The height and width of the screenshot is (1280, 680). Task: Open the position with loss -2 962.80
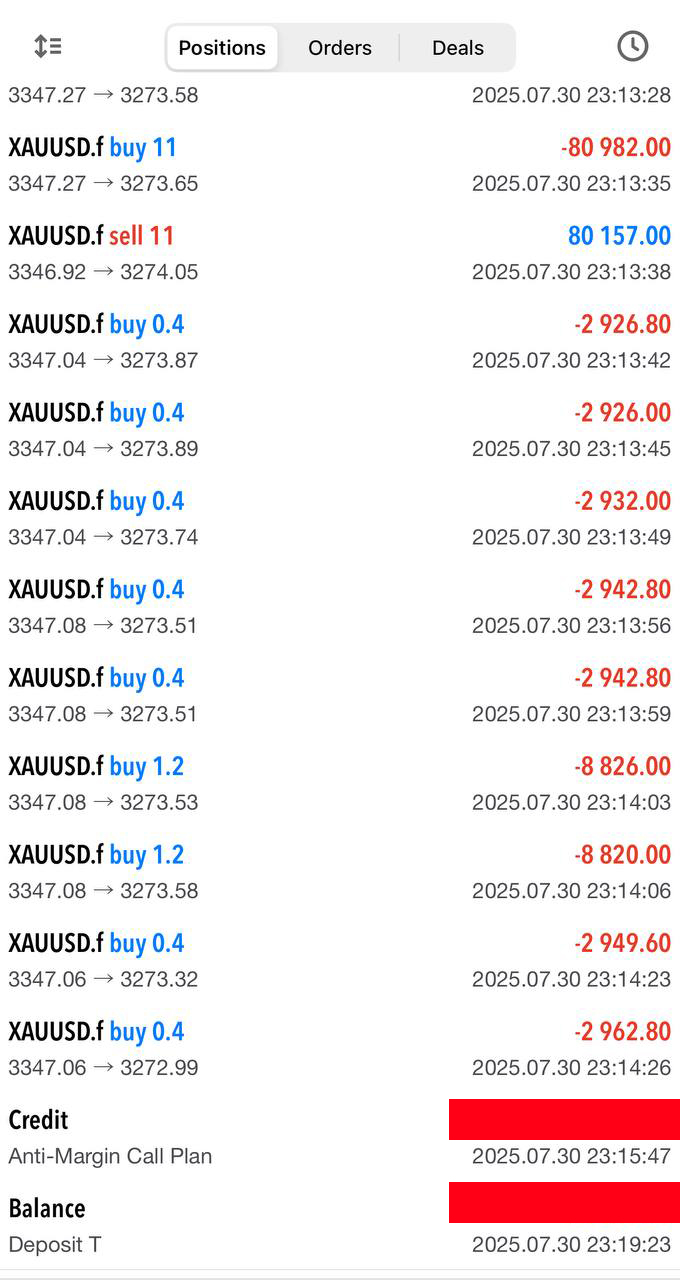click(x=340, y=1048)
